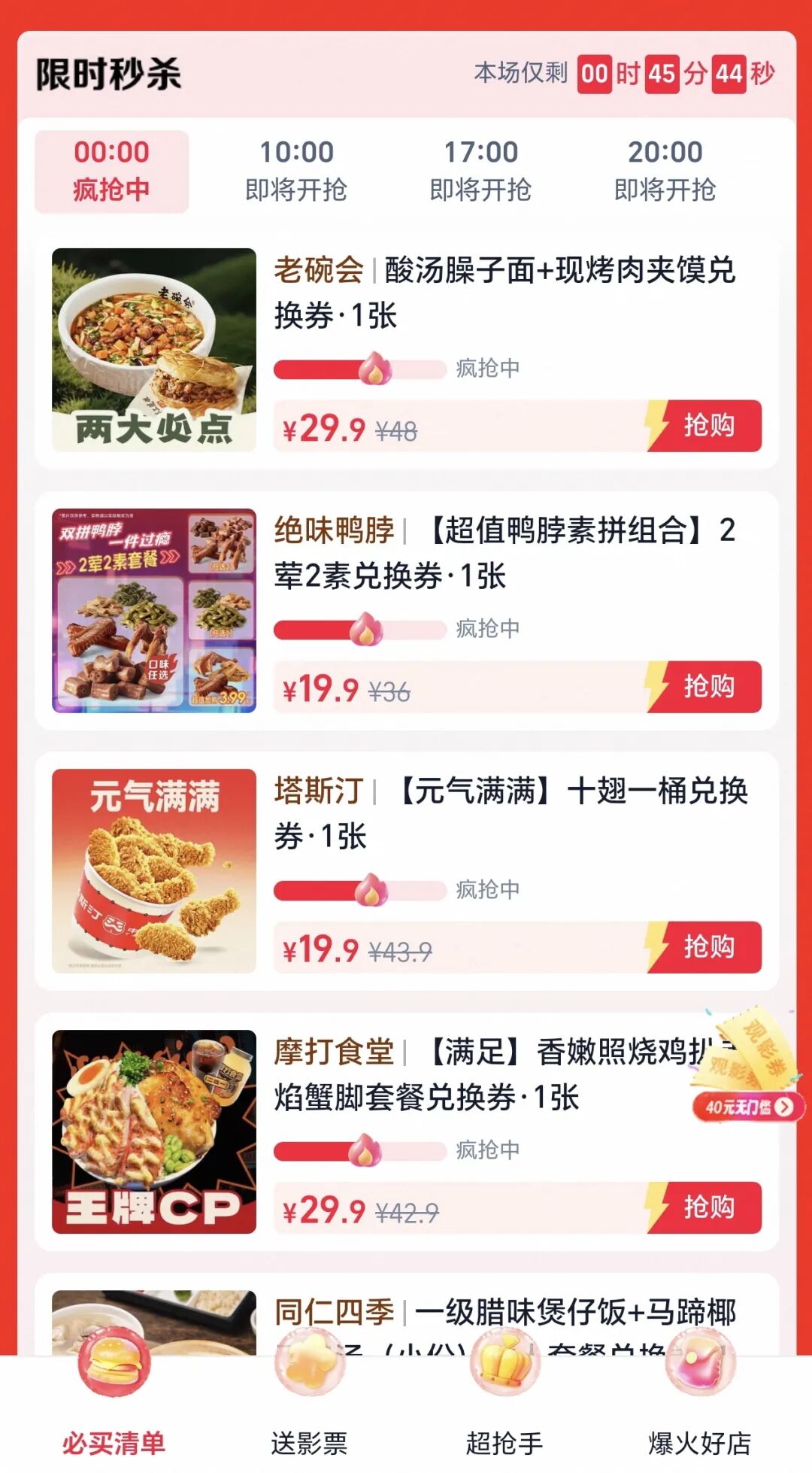Tap 抢购 for the 塔斯汀 十翅一桶 voucher
Screen dimensions: 812x1473
(x=705, y=946)
